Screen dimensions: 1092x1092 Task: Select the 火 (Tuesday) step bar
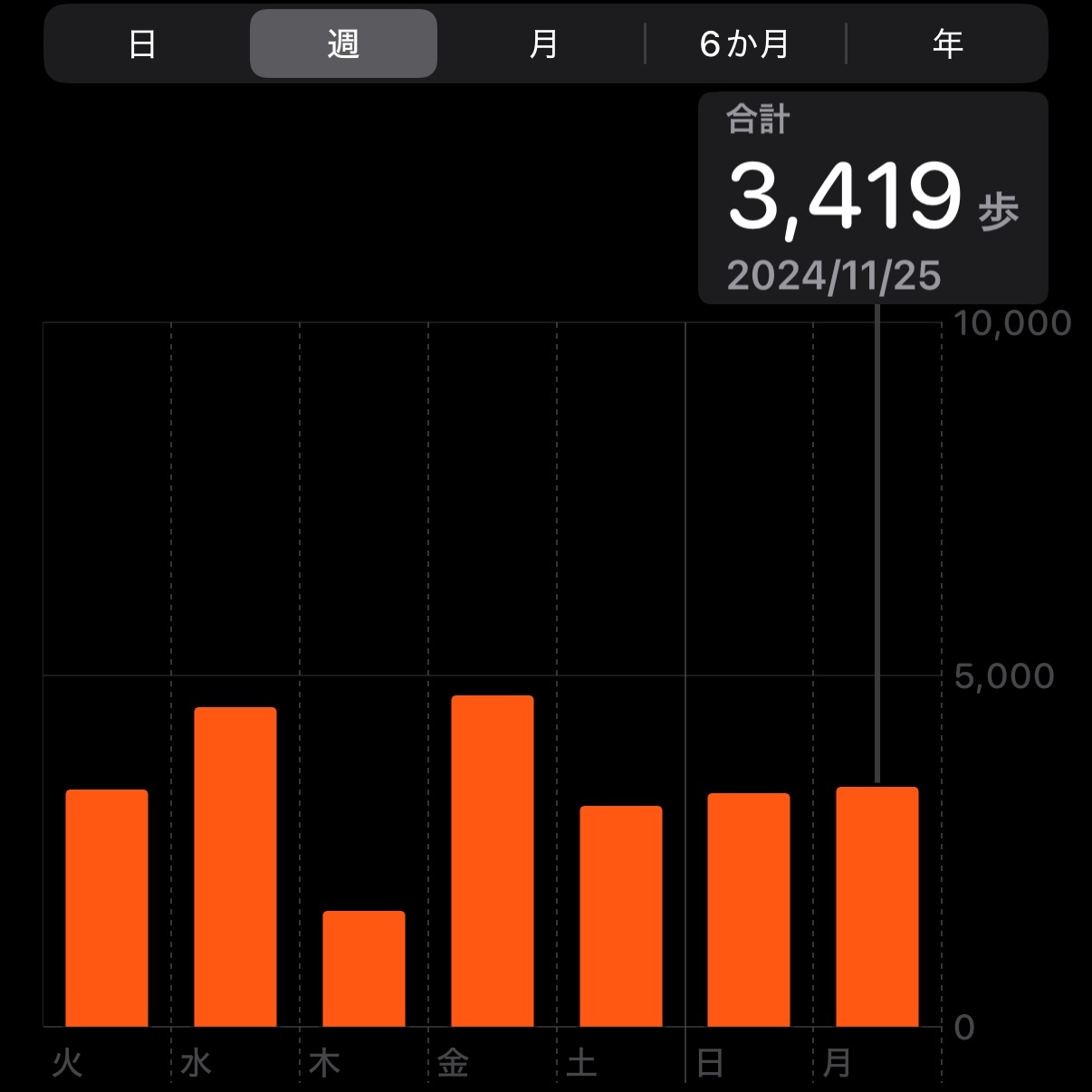(x=107, y=907)
